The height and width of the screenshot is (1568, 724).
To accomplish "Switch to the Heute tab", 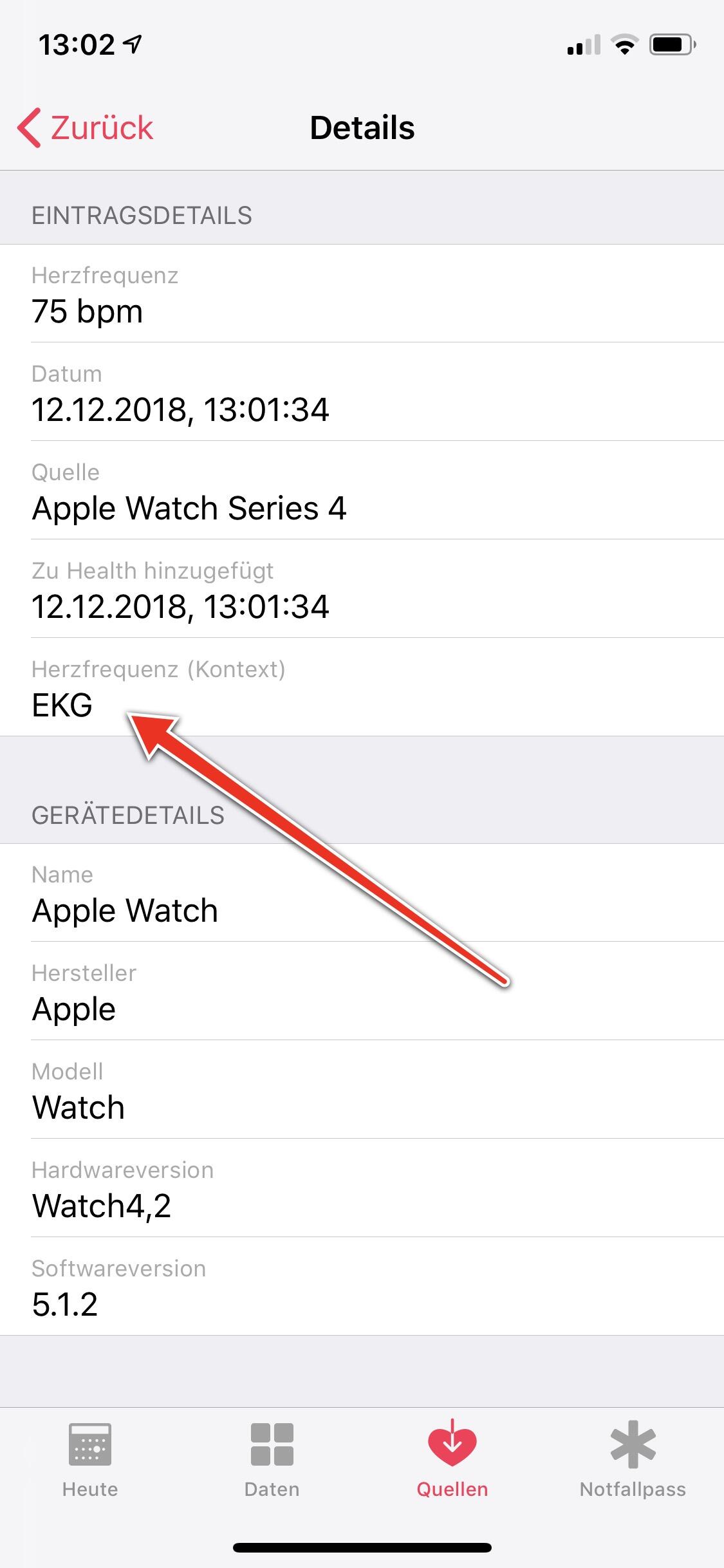I will 90,1460.
